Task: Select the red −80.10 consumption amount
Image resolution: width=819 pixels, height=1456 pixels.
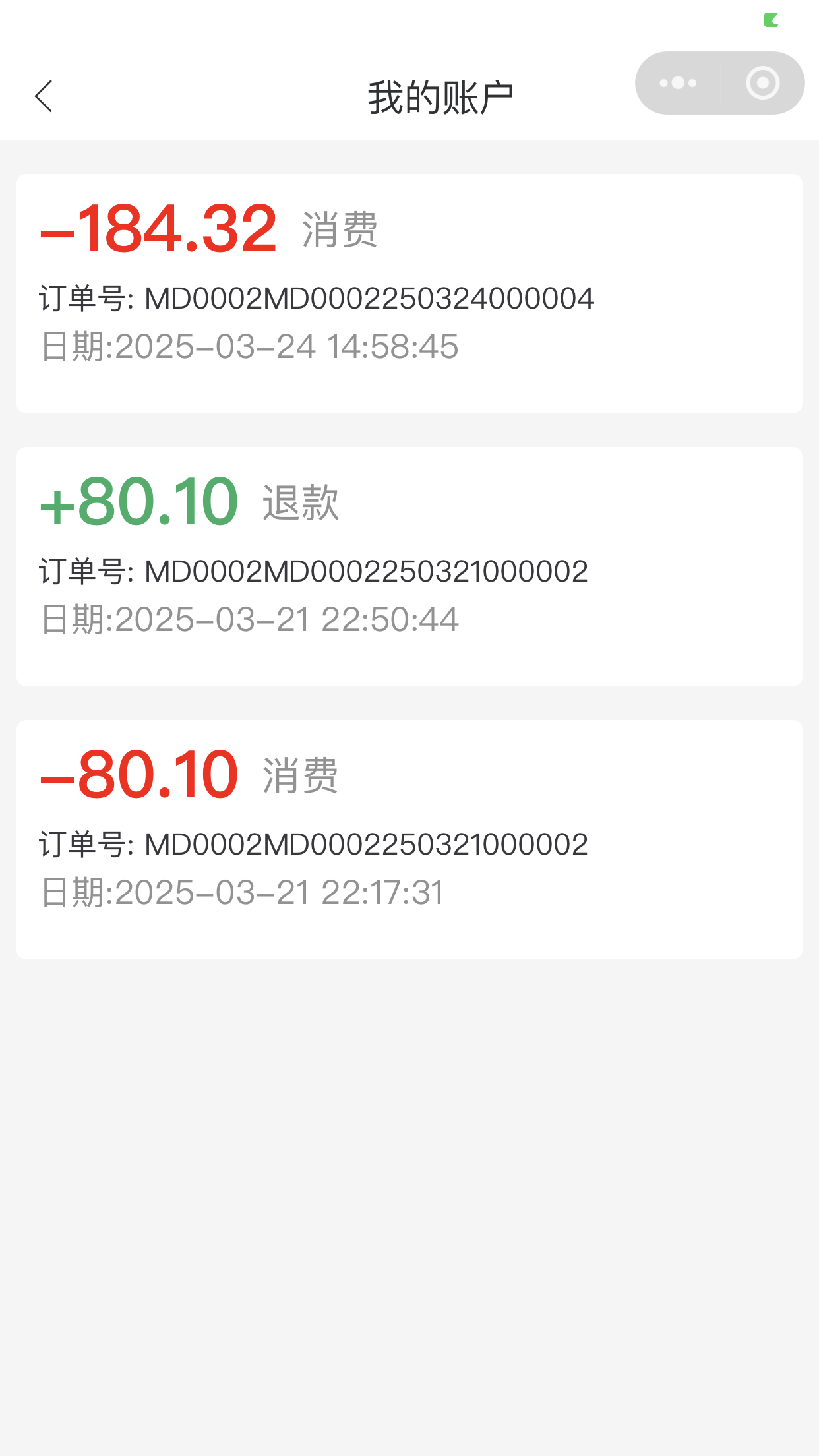Action: pos(135,776)
